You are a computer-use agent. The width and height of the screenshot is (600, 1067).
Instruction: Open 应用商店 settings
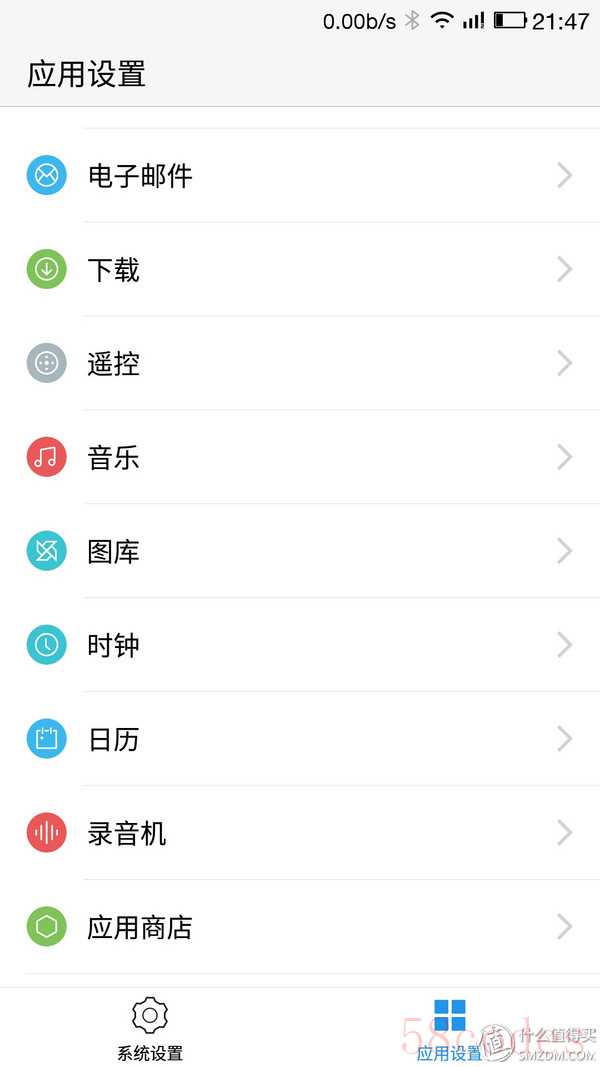coord(300,927)
